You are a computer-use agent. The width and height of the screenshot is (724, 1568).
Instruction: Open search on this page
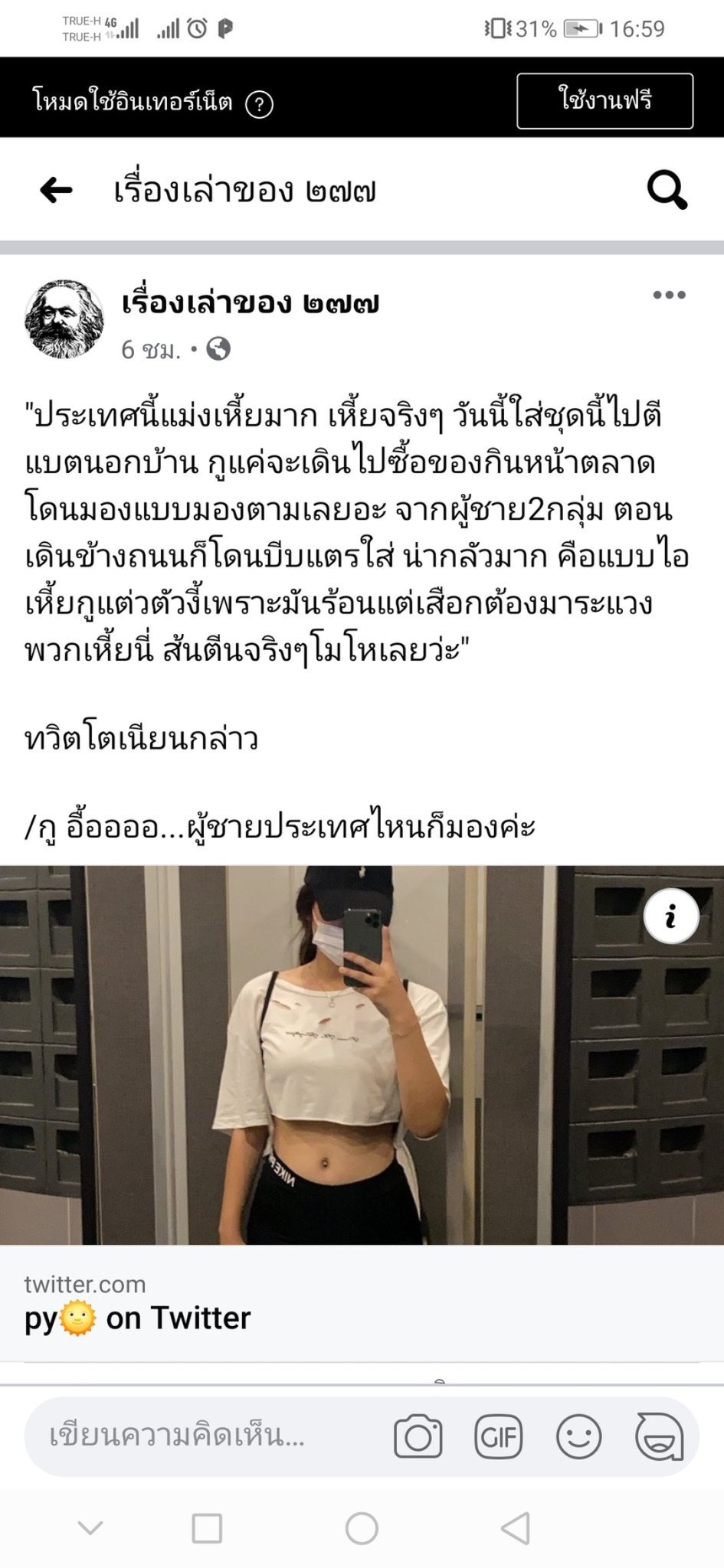tap(667, 190)
